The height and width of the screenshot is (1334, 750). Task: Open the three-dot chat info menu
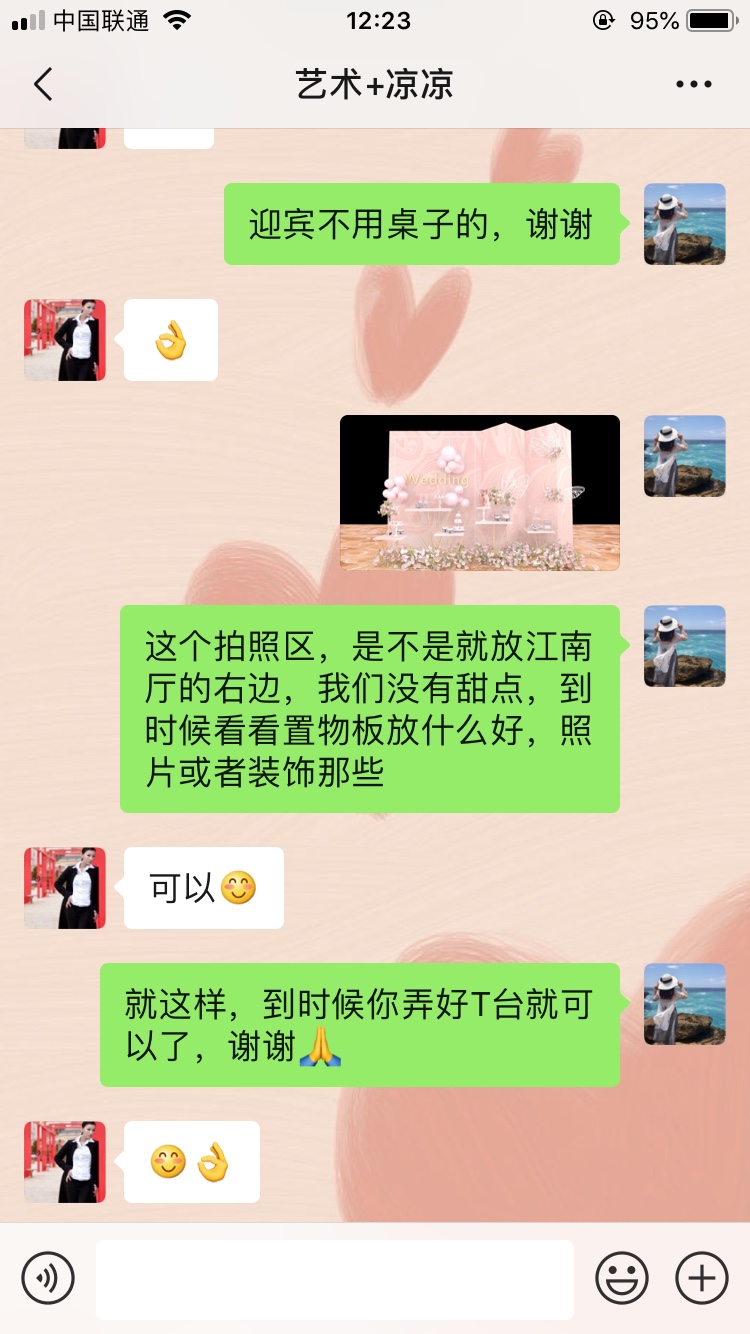693,85
